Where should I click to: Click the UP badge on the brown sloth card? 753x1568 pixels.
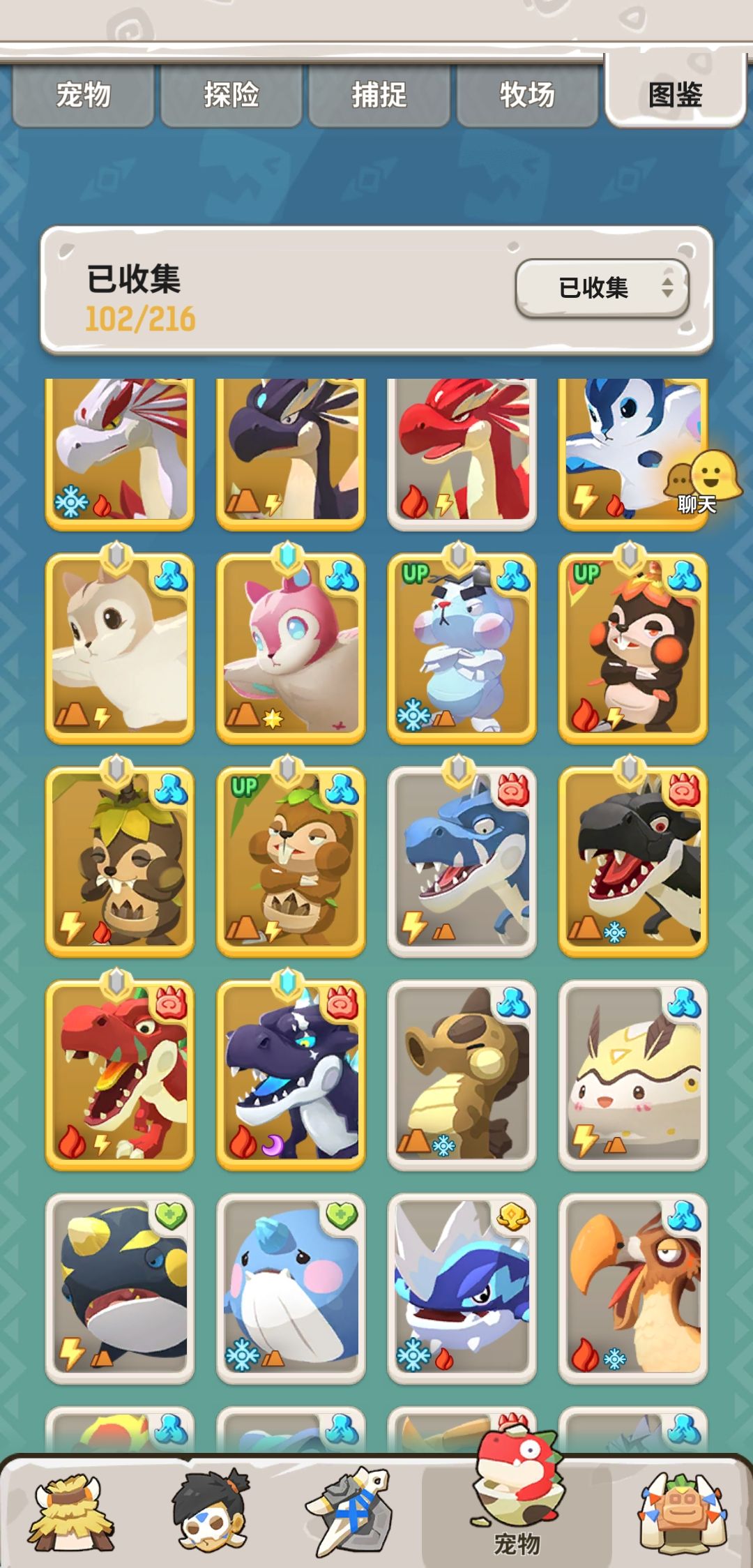pos(244,784)
